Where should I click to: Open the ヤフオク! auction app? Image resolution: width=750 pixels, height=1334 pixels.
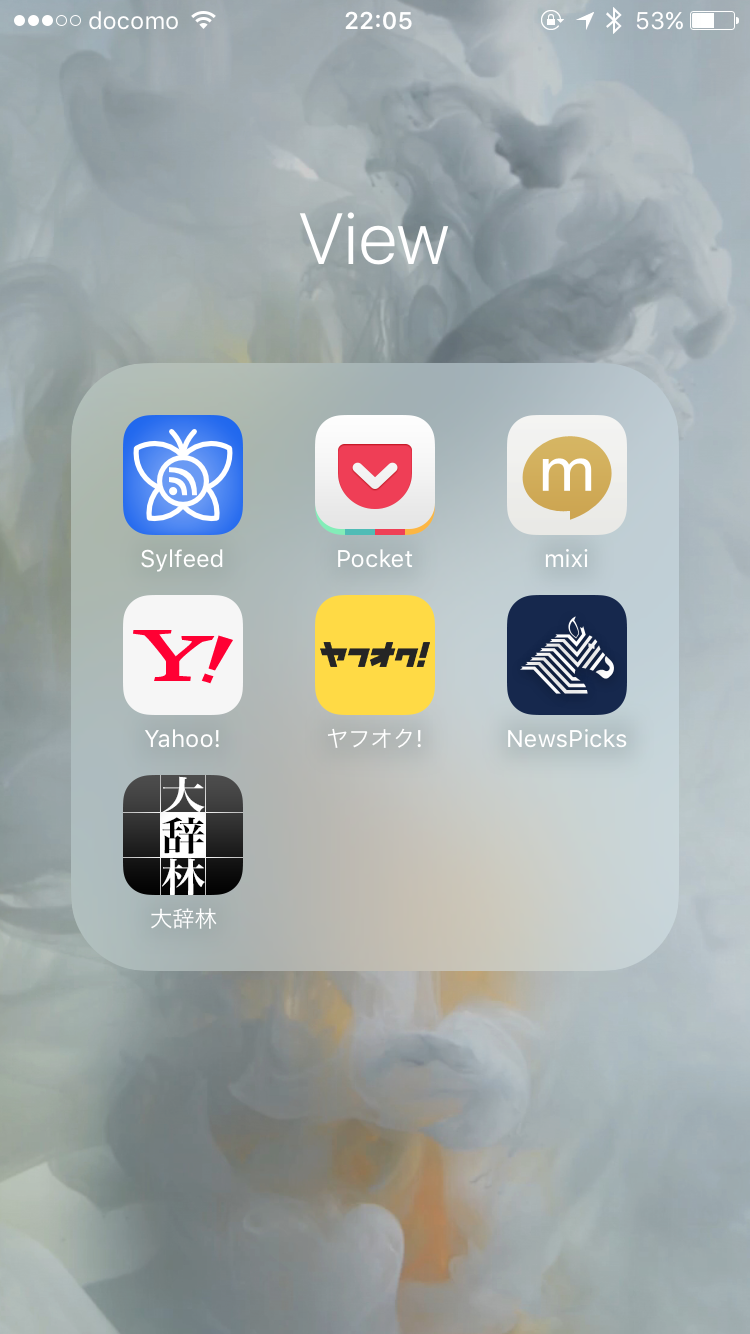[375, 655]
